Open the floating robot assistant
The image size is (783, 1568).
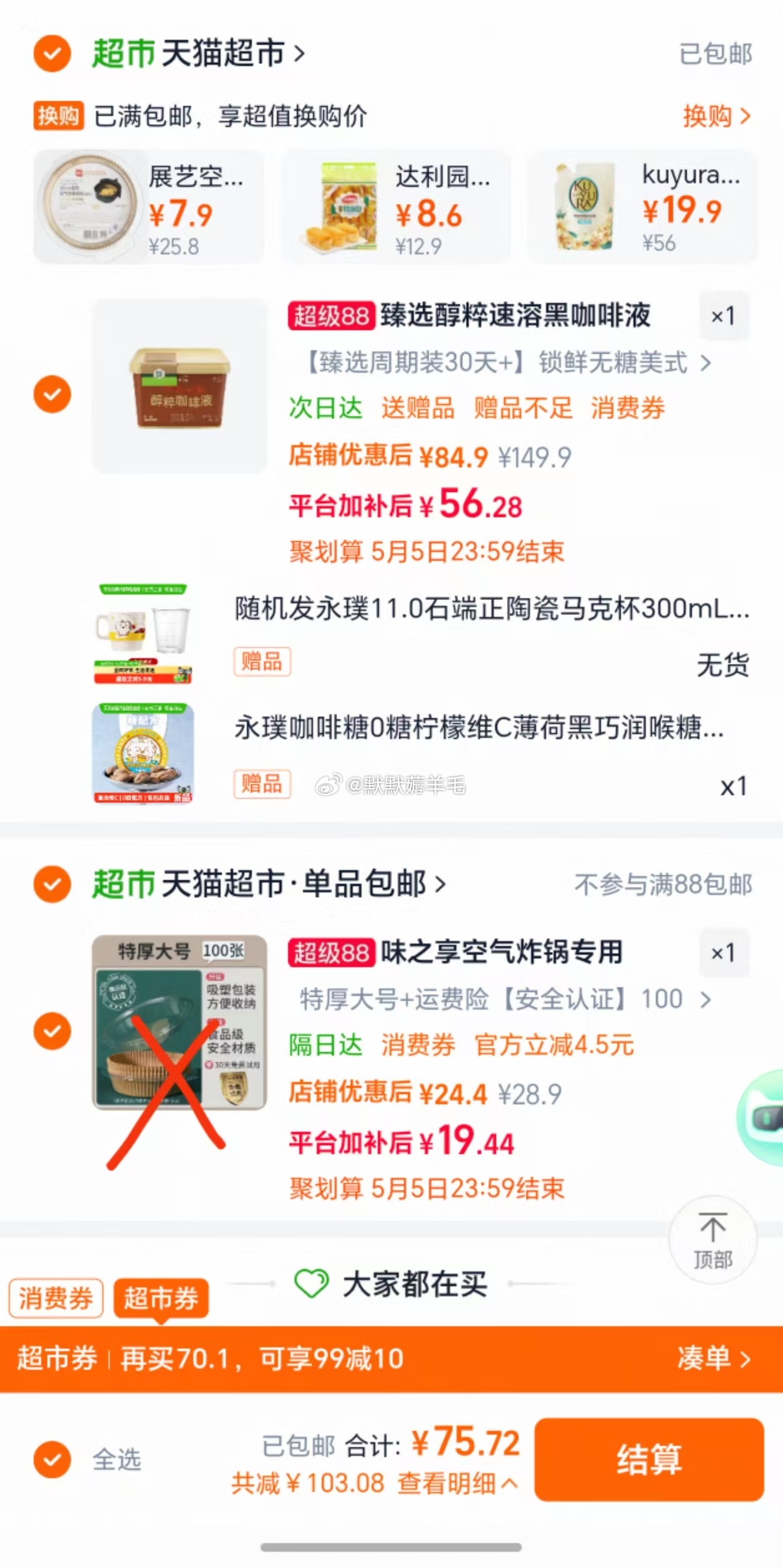(763, 1117)
